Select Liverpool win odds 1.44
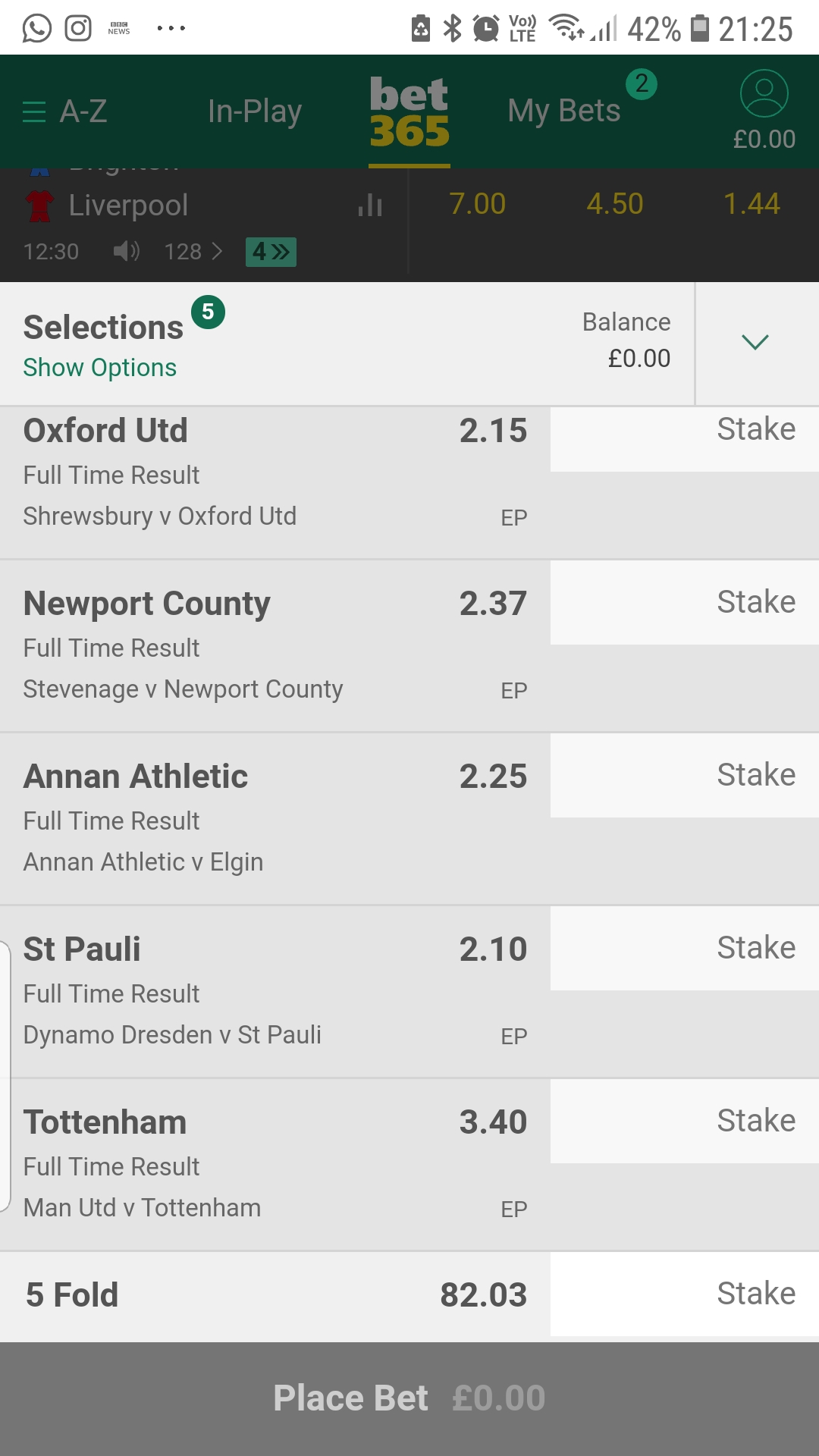Screen dimensions: 819x1456 point(751,204)
